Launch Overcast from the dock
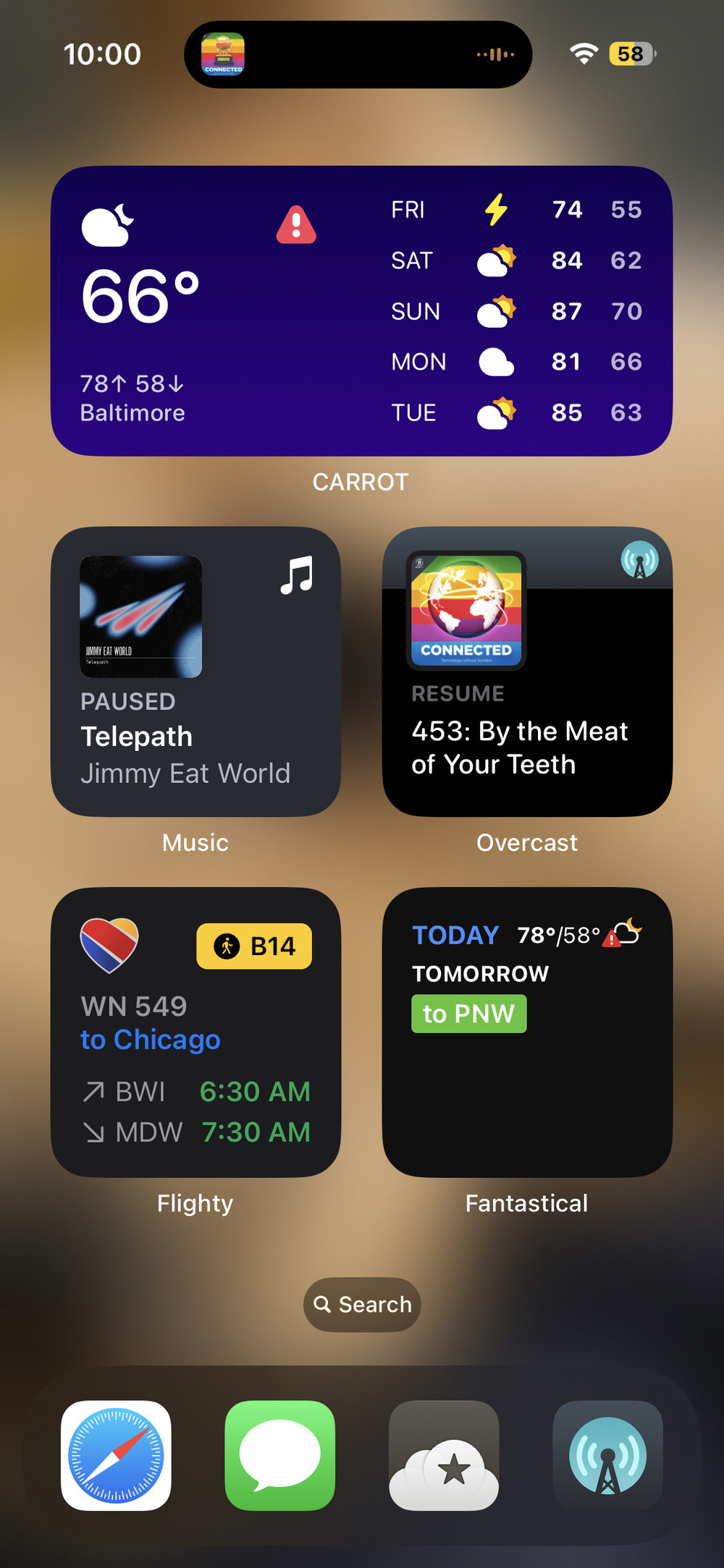 [608, 1455]
